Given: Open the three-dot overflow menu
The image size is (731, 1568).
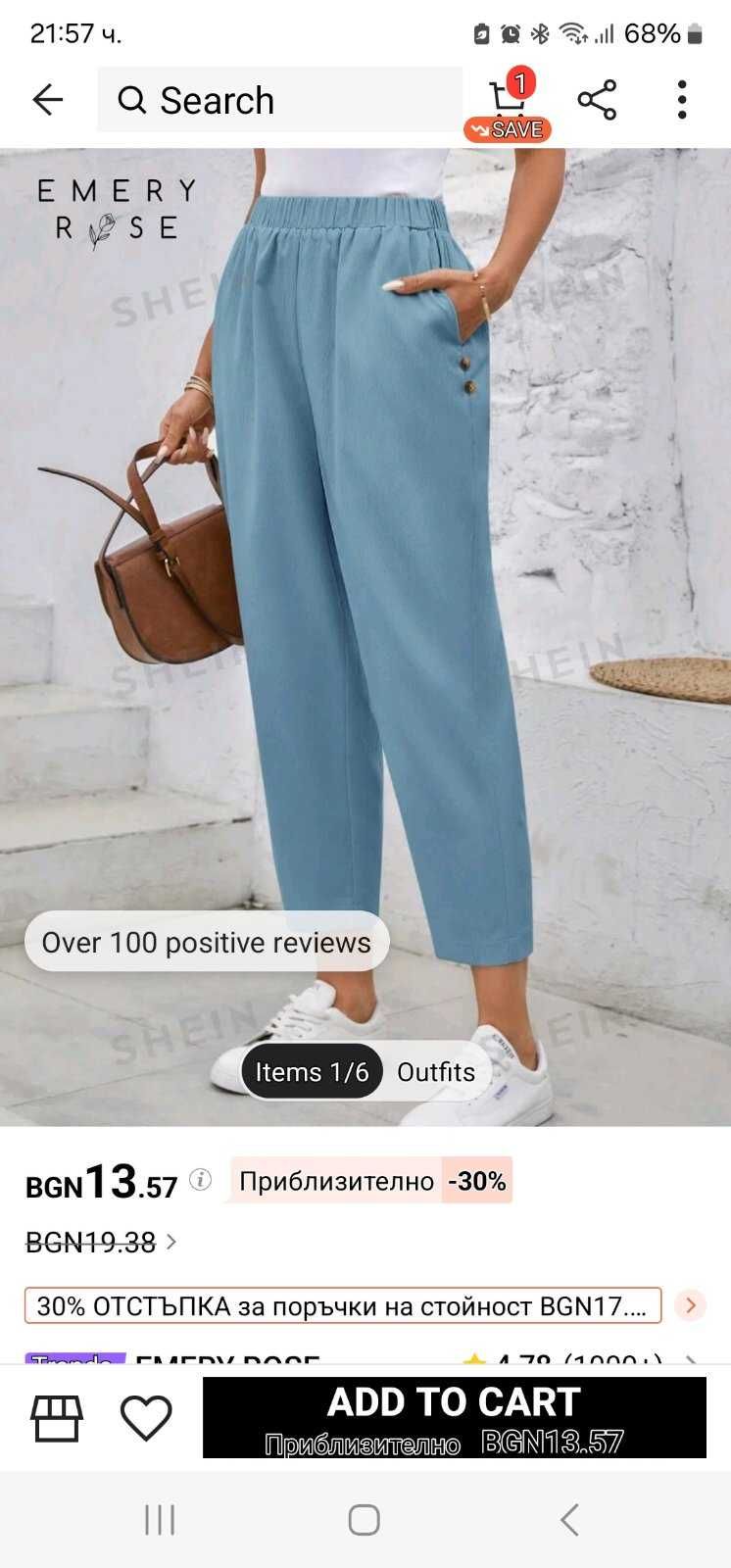Looking at the screenshot, I should [x=682, y=100].
